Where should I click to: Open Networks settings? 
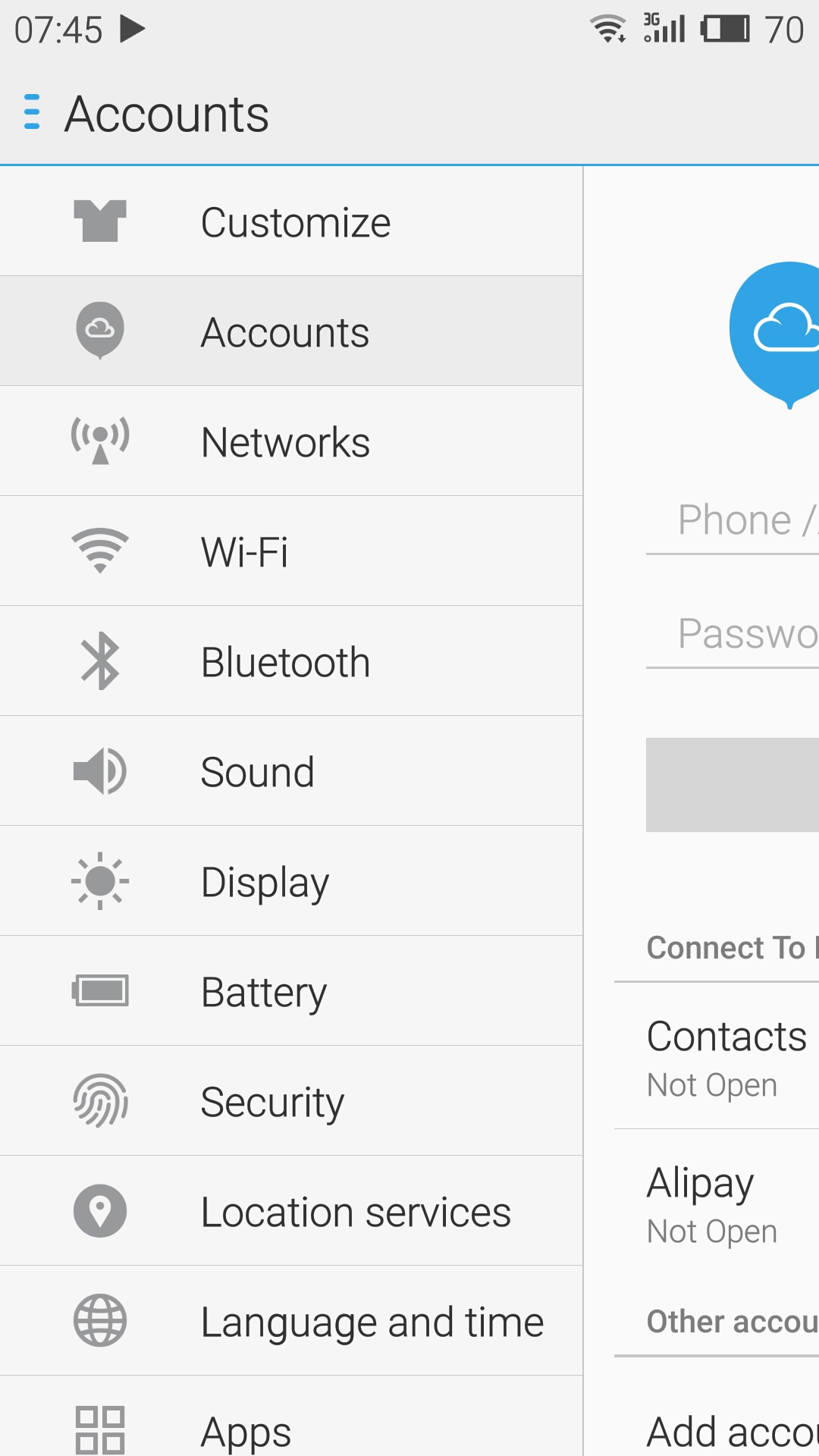coord(291,441)
